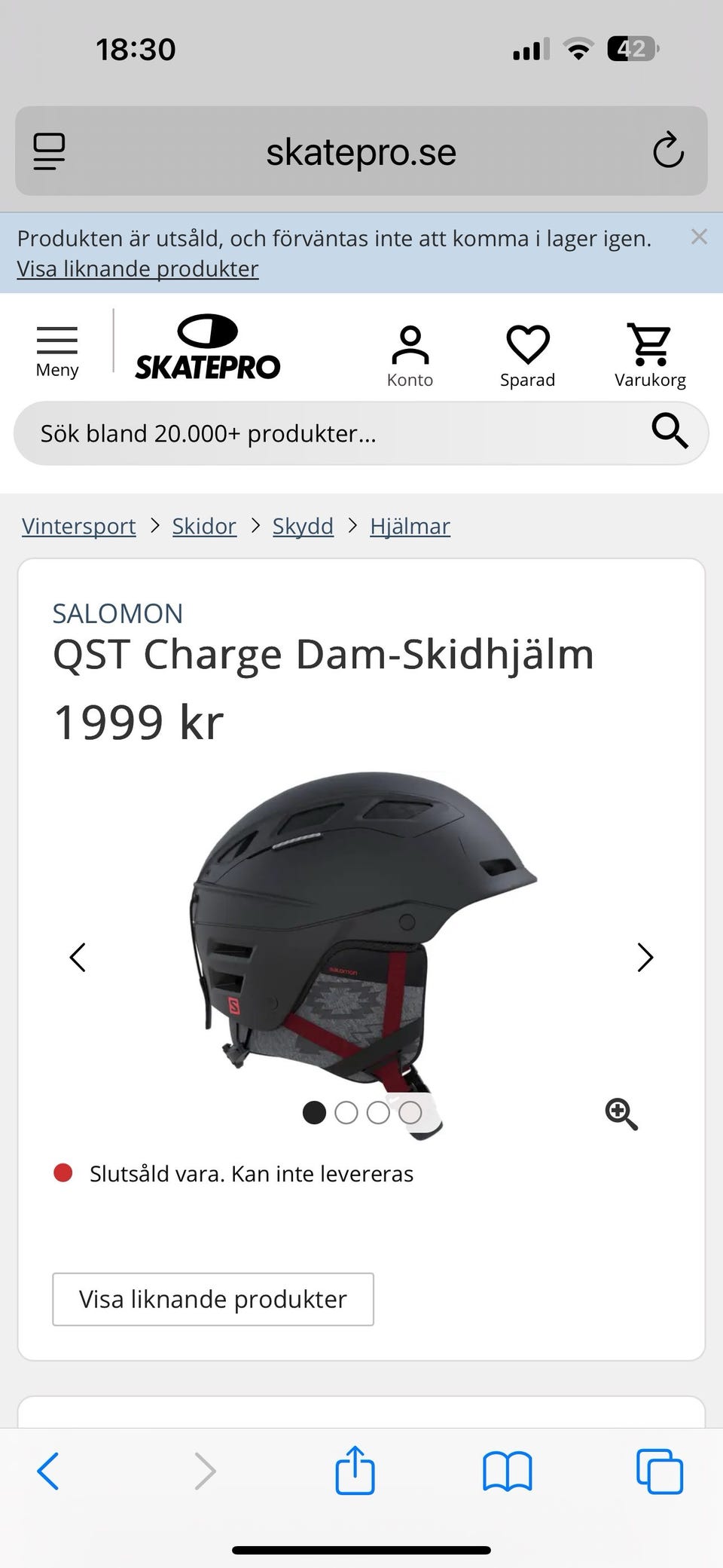Show the next helmet image
Screen dimensions: 723x1568
[645, 957]
